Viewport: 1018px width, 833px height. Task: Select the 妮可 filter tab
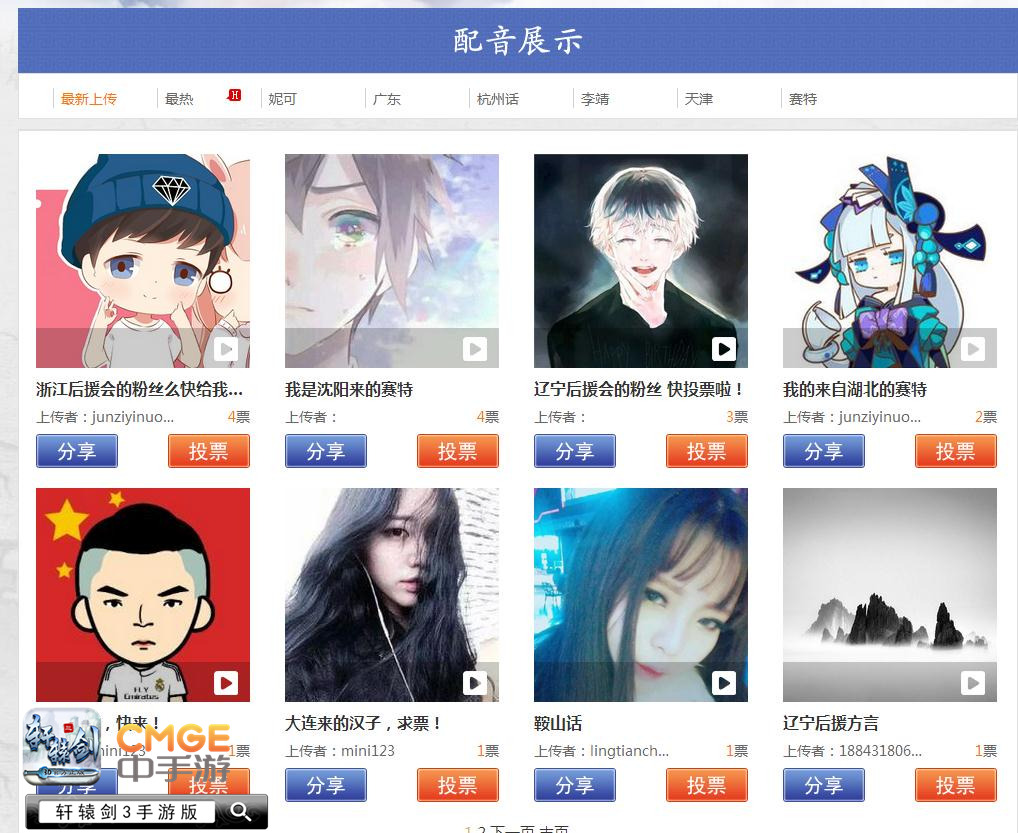283,99
